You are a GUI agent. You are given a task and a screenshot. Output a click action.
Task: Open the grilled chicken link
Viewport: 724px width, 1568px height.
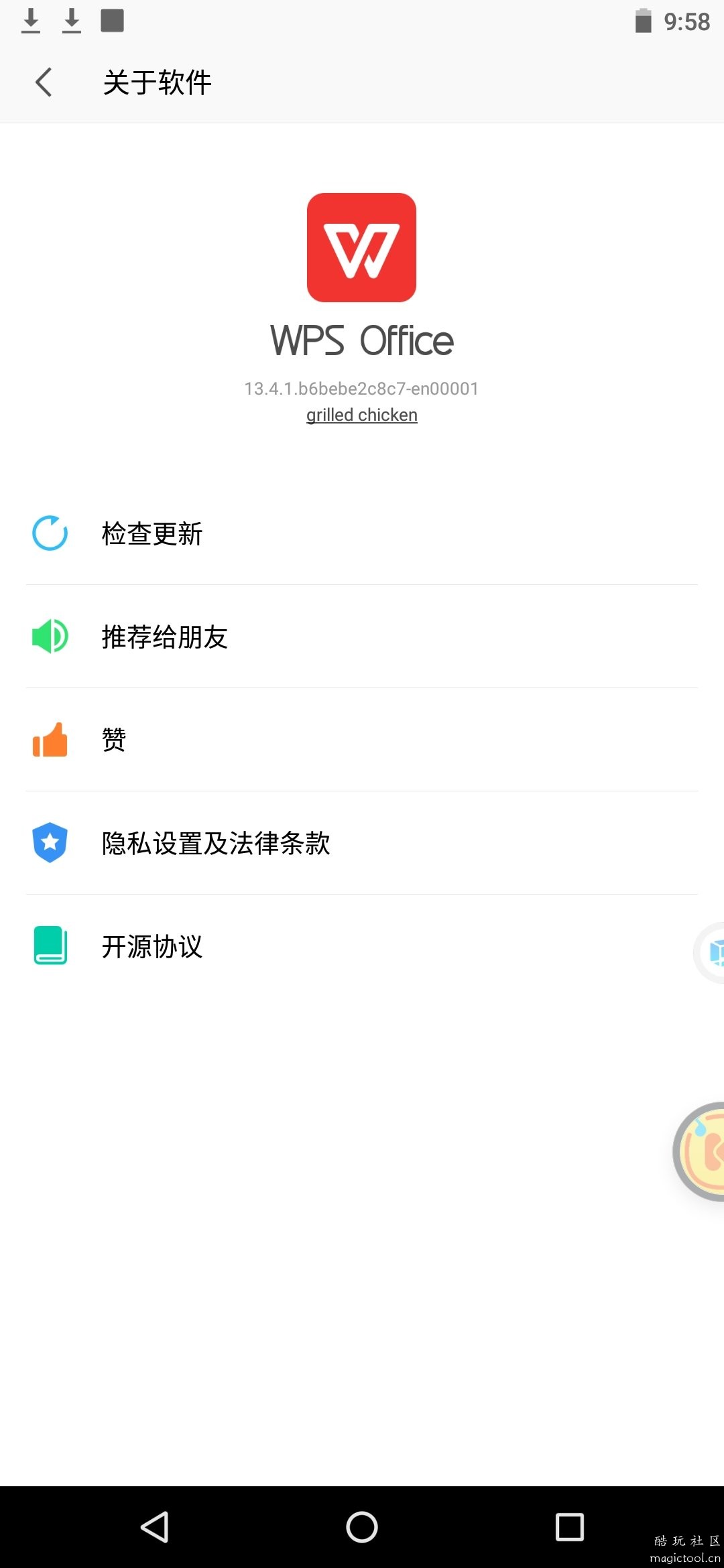tap(362, 415)
